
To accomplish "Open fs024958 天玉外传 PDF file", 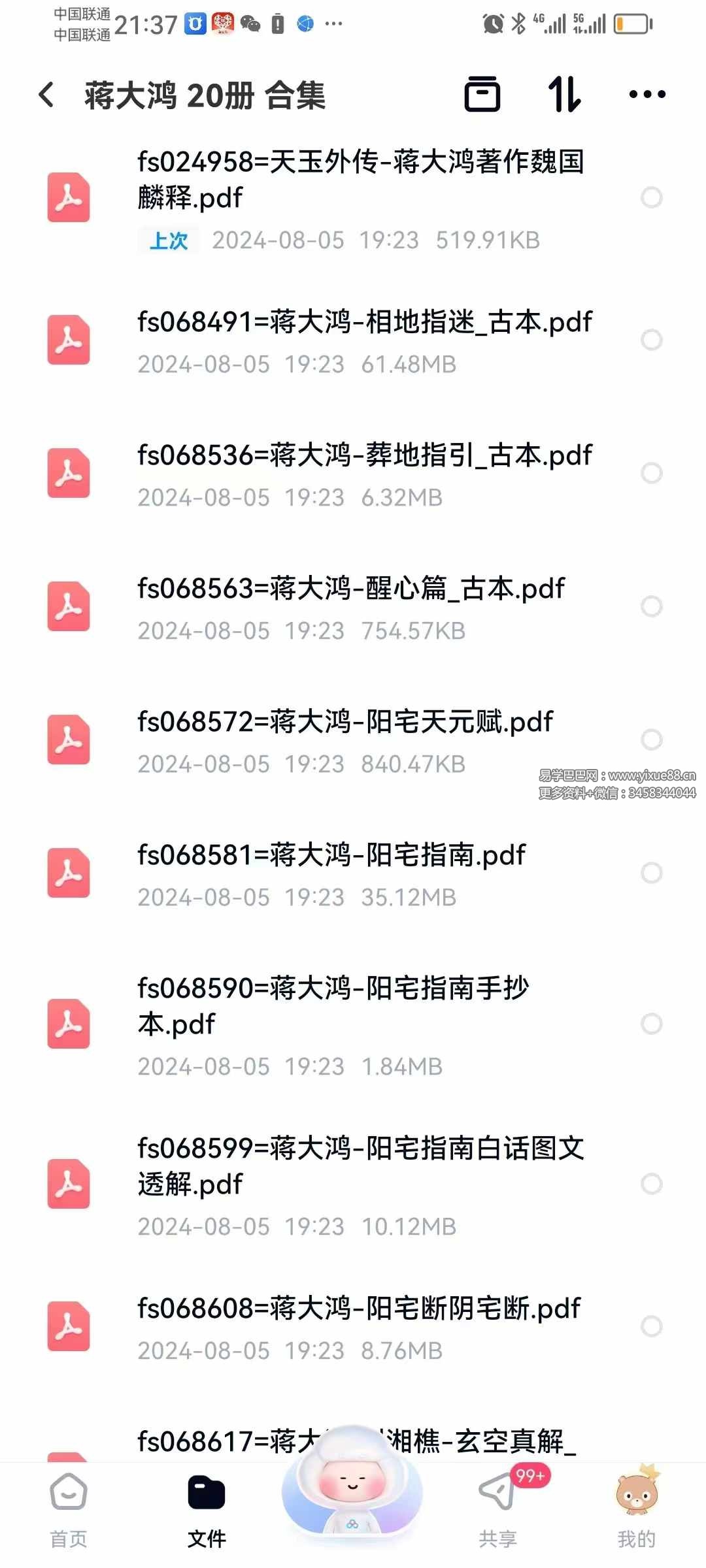I will (360, 180).
